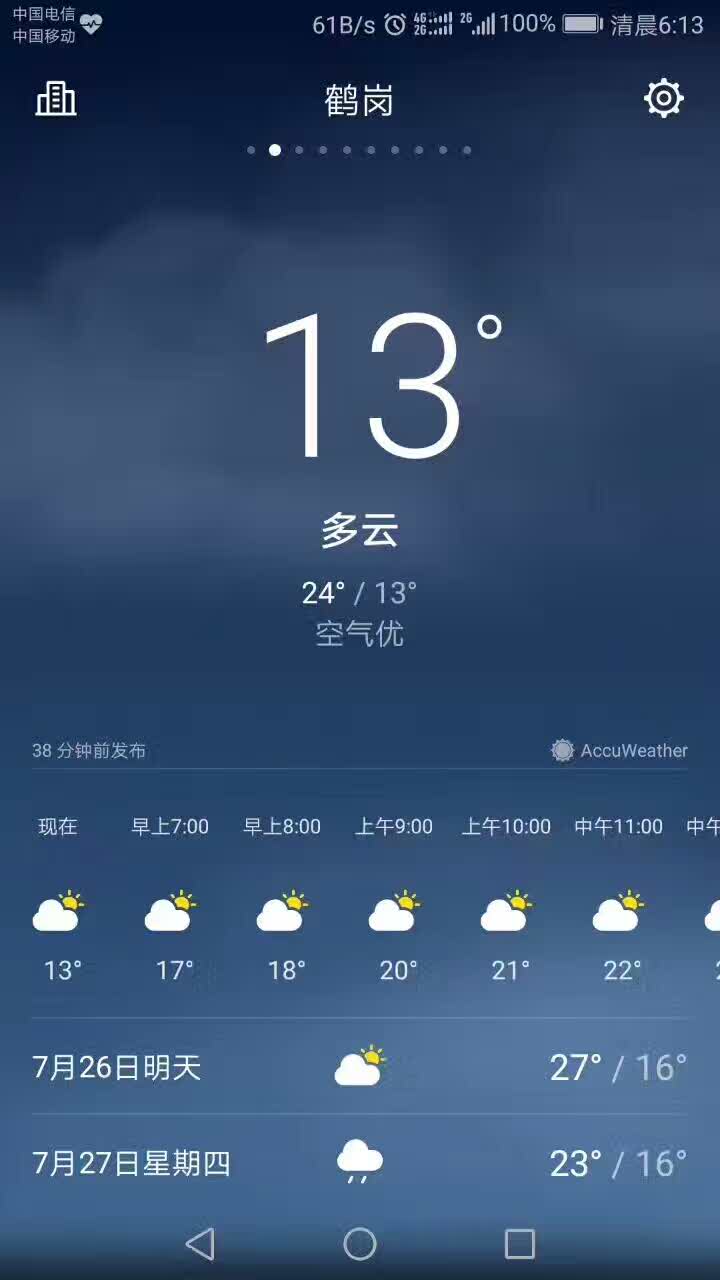The width and height of the screenshot is (720, 1280).
Task: Open the forecast for 7月27日星期四
Action: pos(360,1163)
